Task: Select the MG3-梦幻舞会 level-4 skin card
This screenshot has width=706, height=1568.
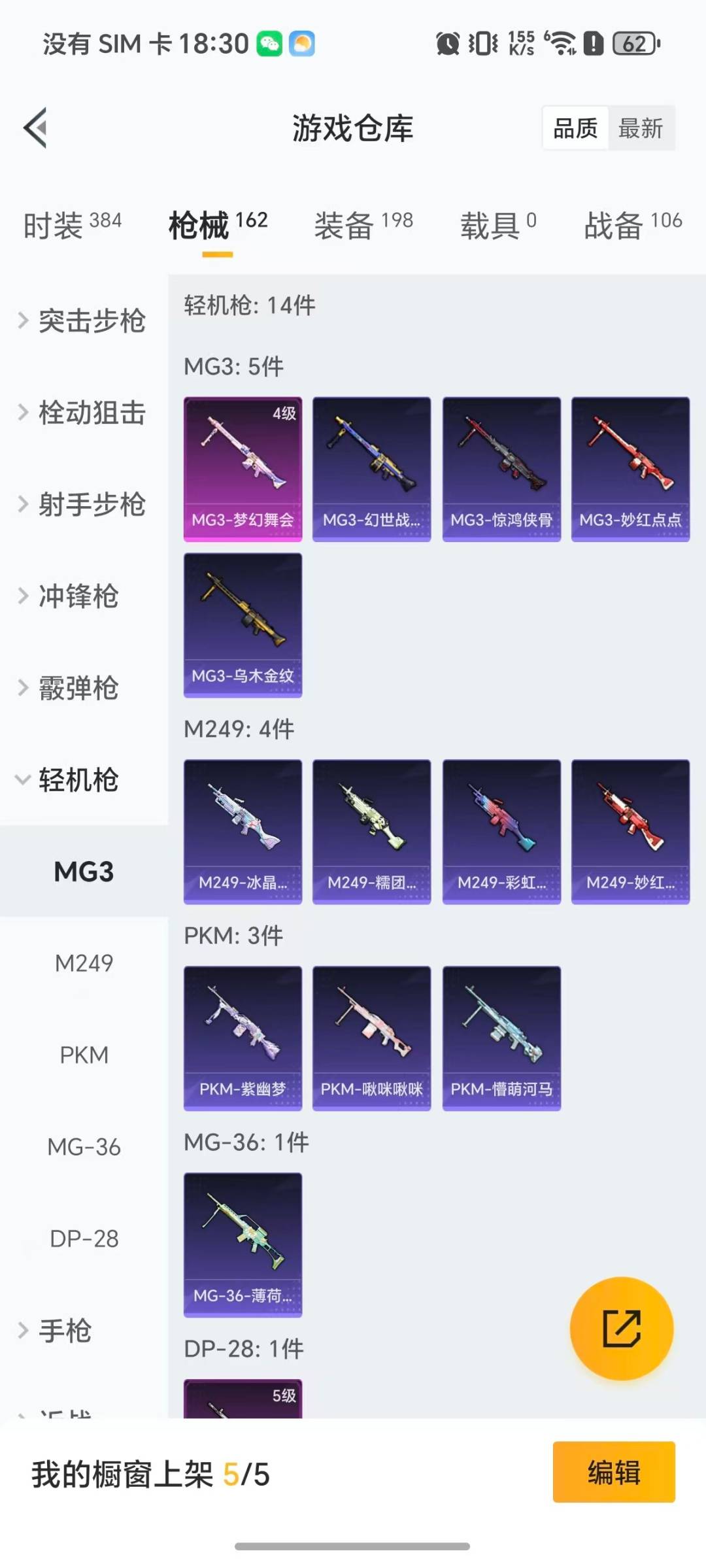Action: 243,468
